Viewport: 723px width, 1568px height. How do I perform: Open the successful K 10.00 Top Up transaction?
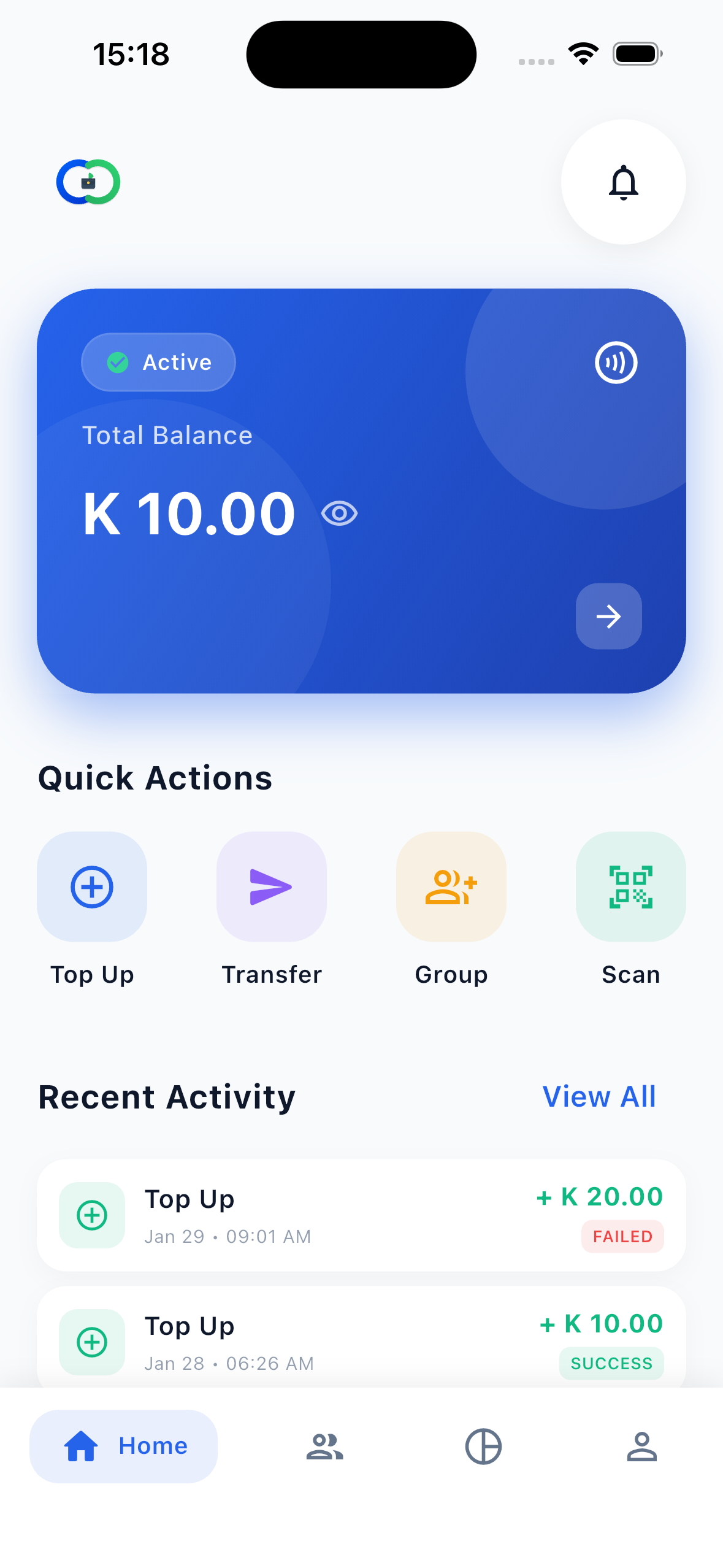pyautogui.click(x=361, y=1341)
